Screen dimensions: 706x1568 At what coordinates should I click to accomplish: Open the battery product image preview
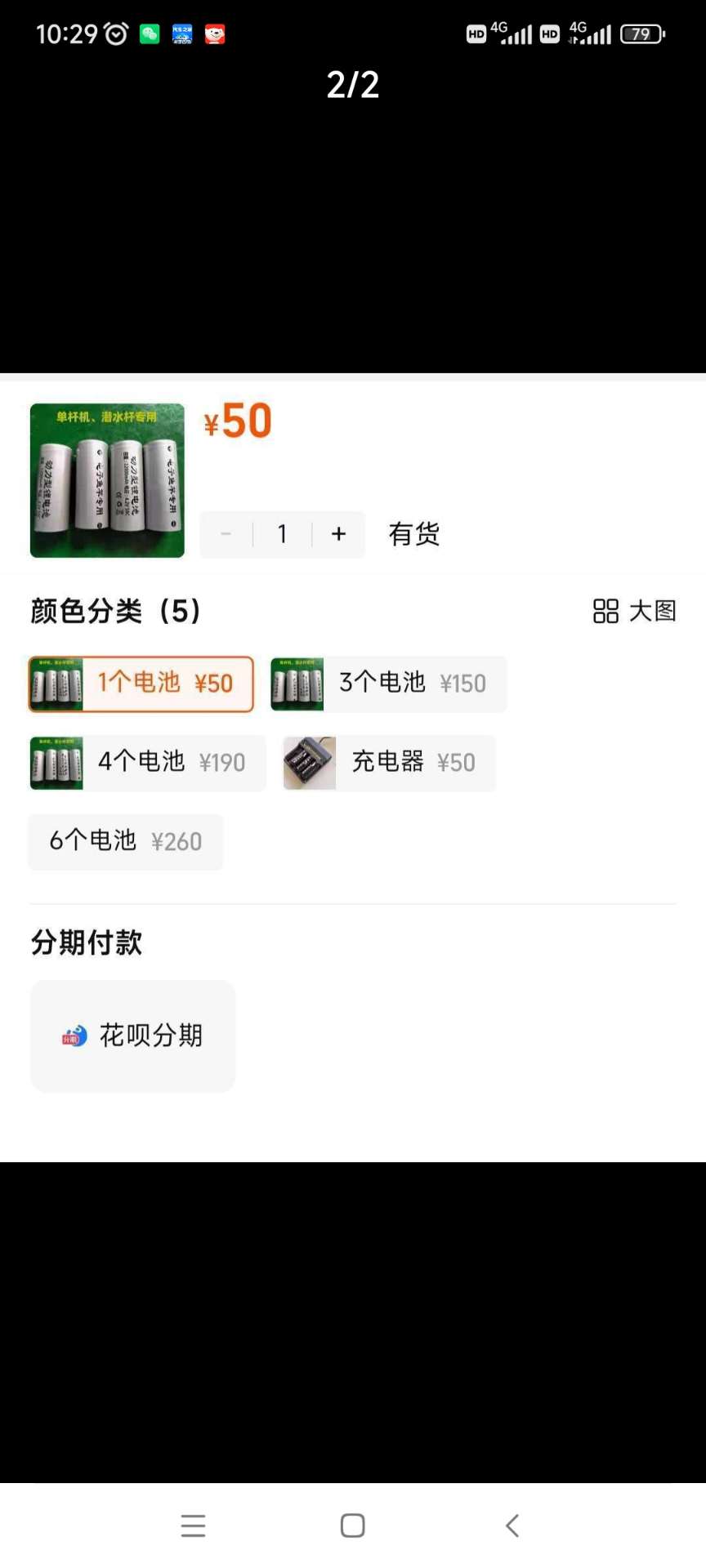107,480
